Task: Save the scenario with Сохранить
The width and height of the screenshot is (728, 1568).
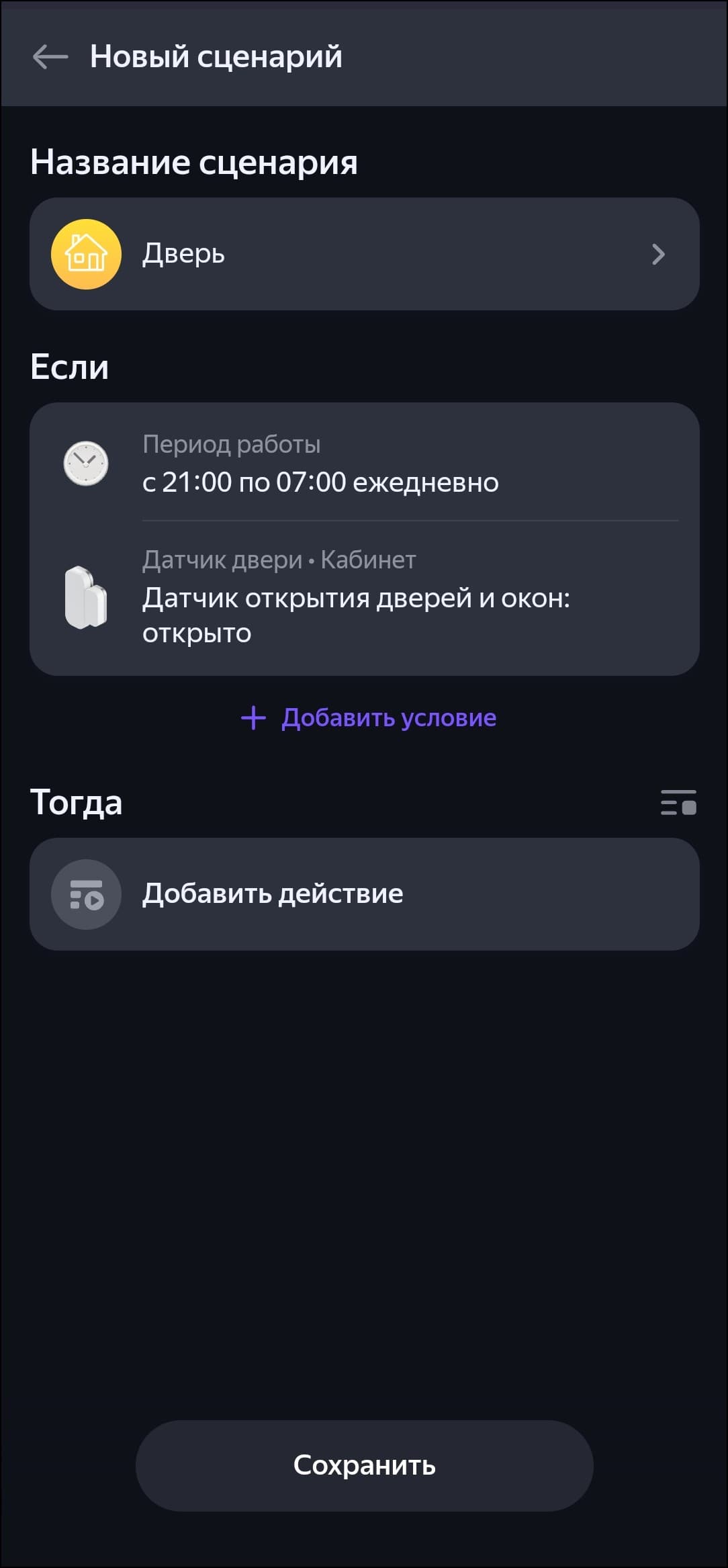Action: coord(364,1465)
